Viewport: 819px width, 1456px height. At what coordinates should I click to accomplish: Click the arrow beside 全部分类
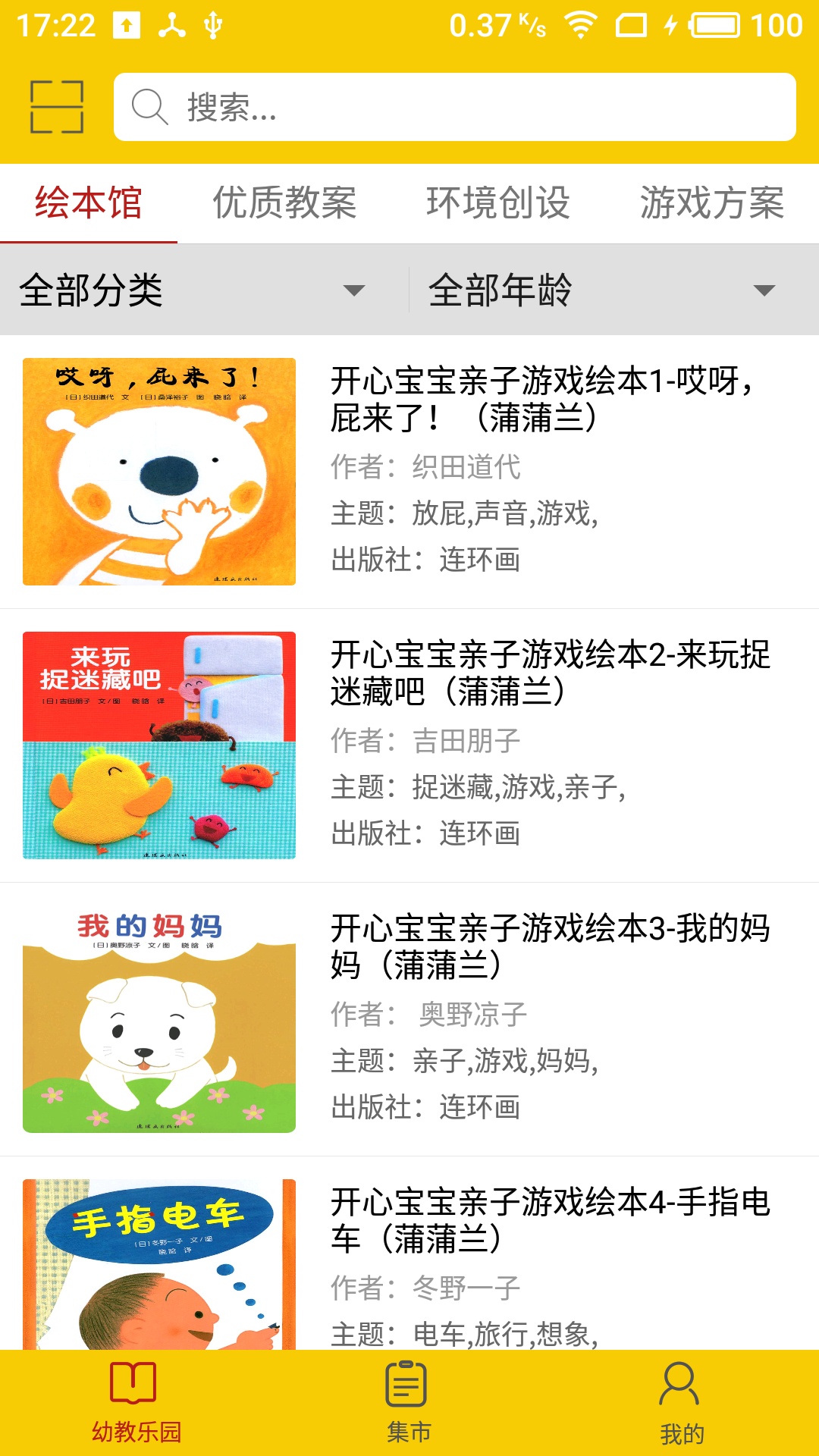click(355, 291)
